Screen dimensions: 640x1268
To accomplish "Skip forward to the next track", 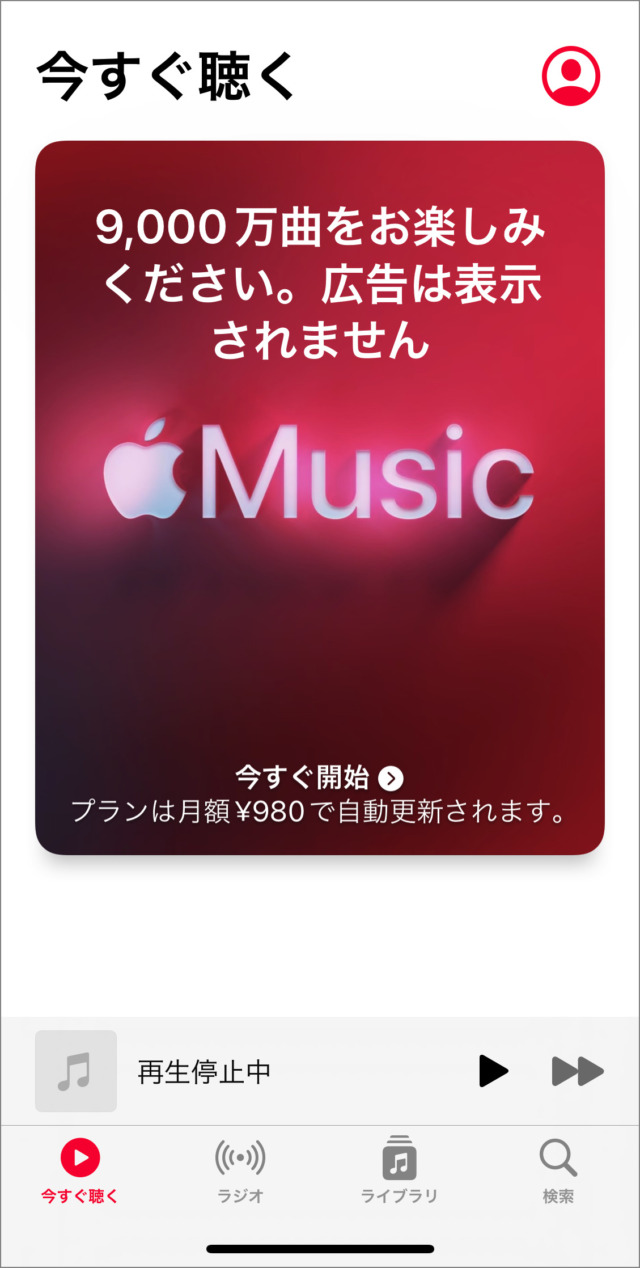I will tap(578, 1071).
